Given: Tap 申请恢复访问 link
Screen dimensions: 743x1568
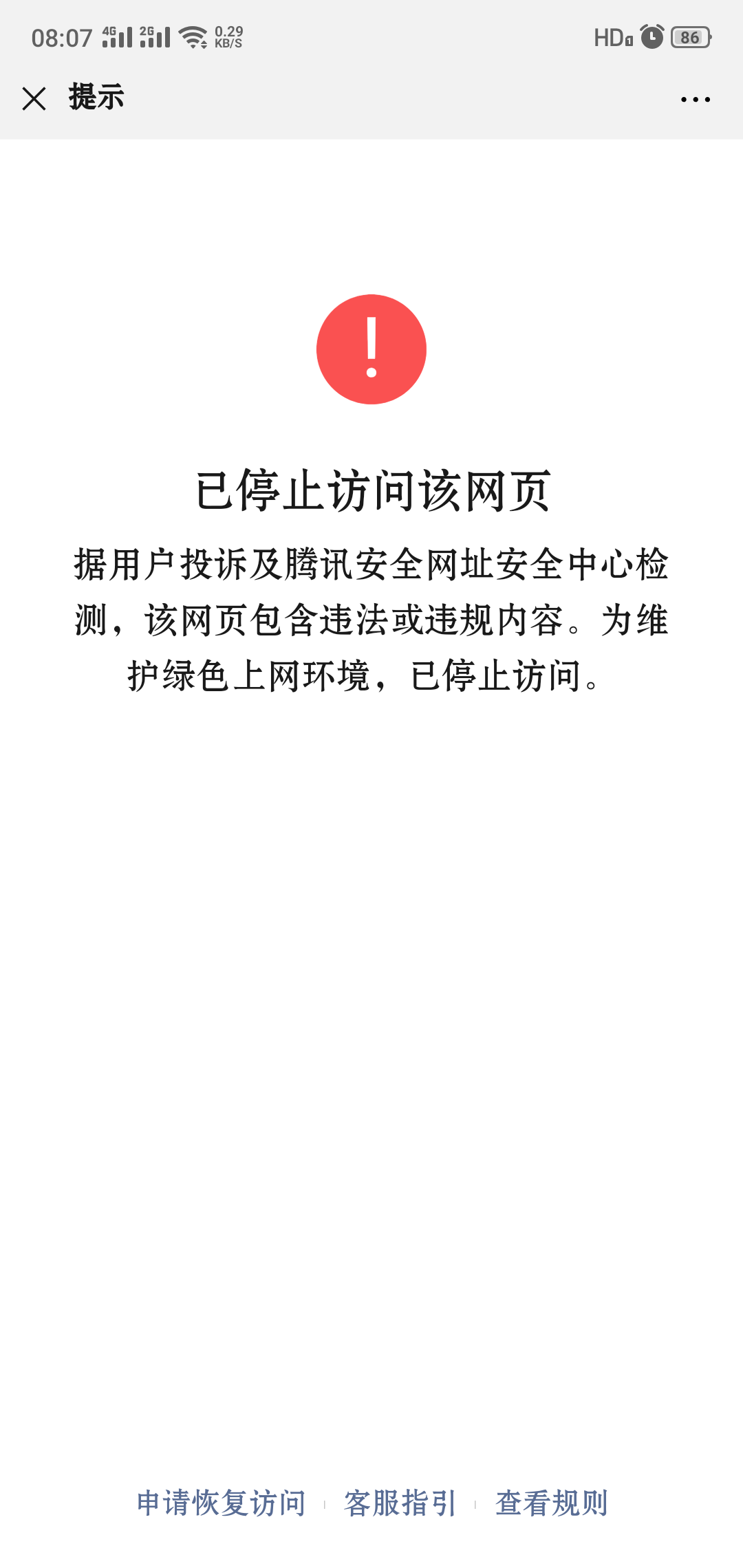Looking at the screenshot, I should click(221, 1503).
